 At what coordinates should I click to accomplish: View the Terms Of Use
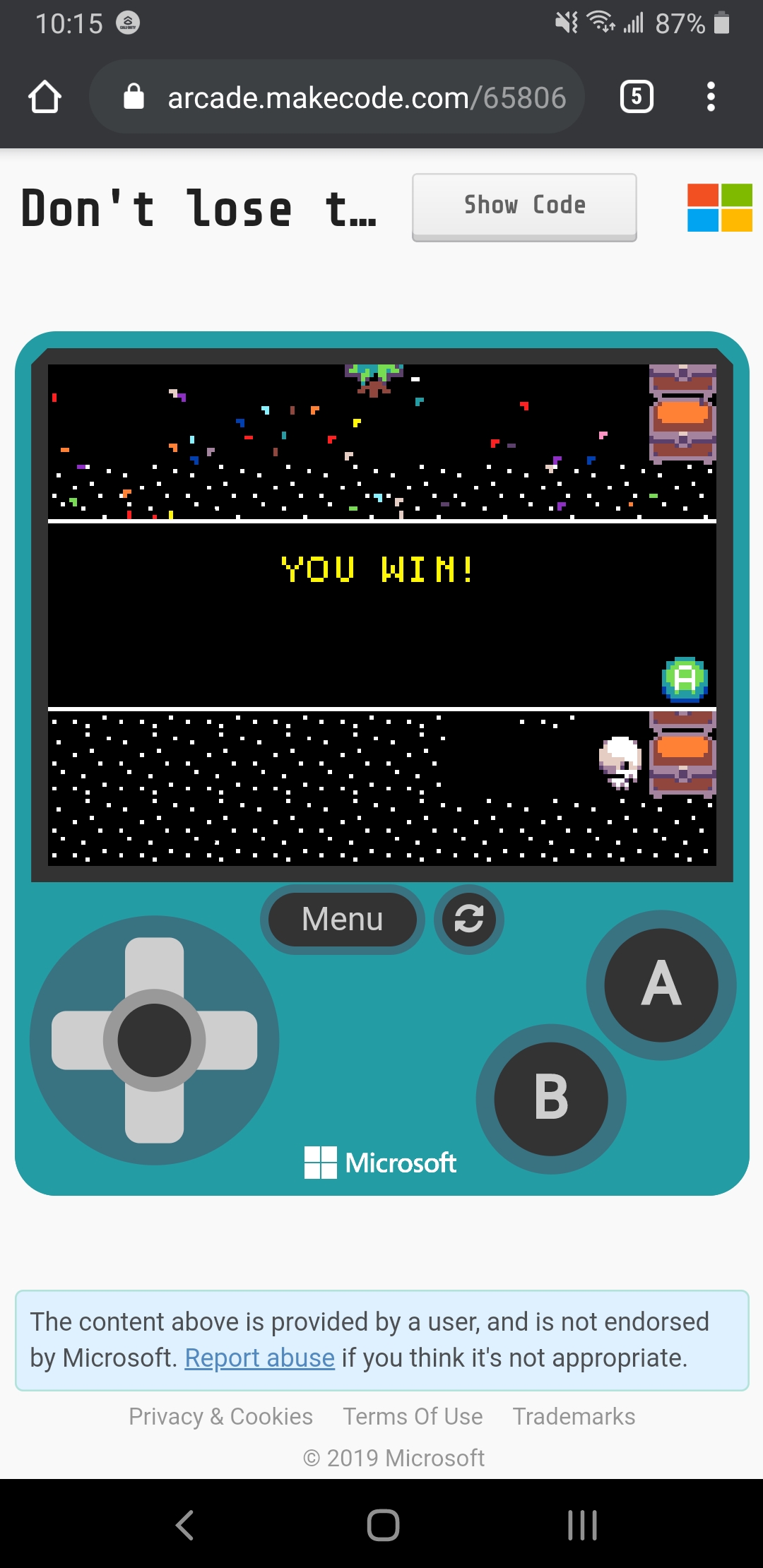pos(413,1416)
